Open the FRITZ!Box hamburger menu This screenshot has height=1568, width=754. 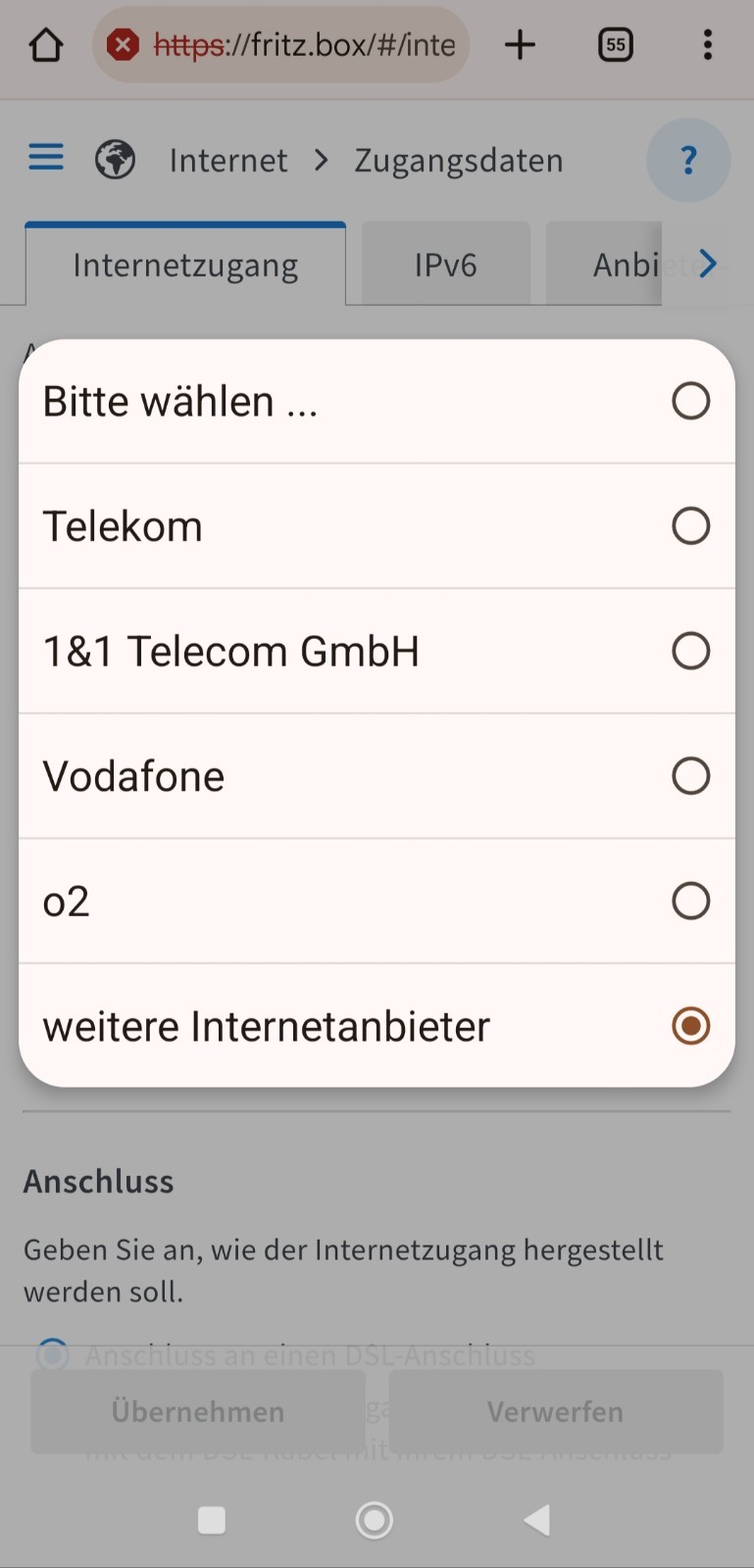pyautogui.click(x=44, y=157)
